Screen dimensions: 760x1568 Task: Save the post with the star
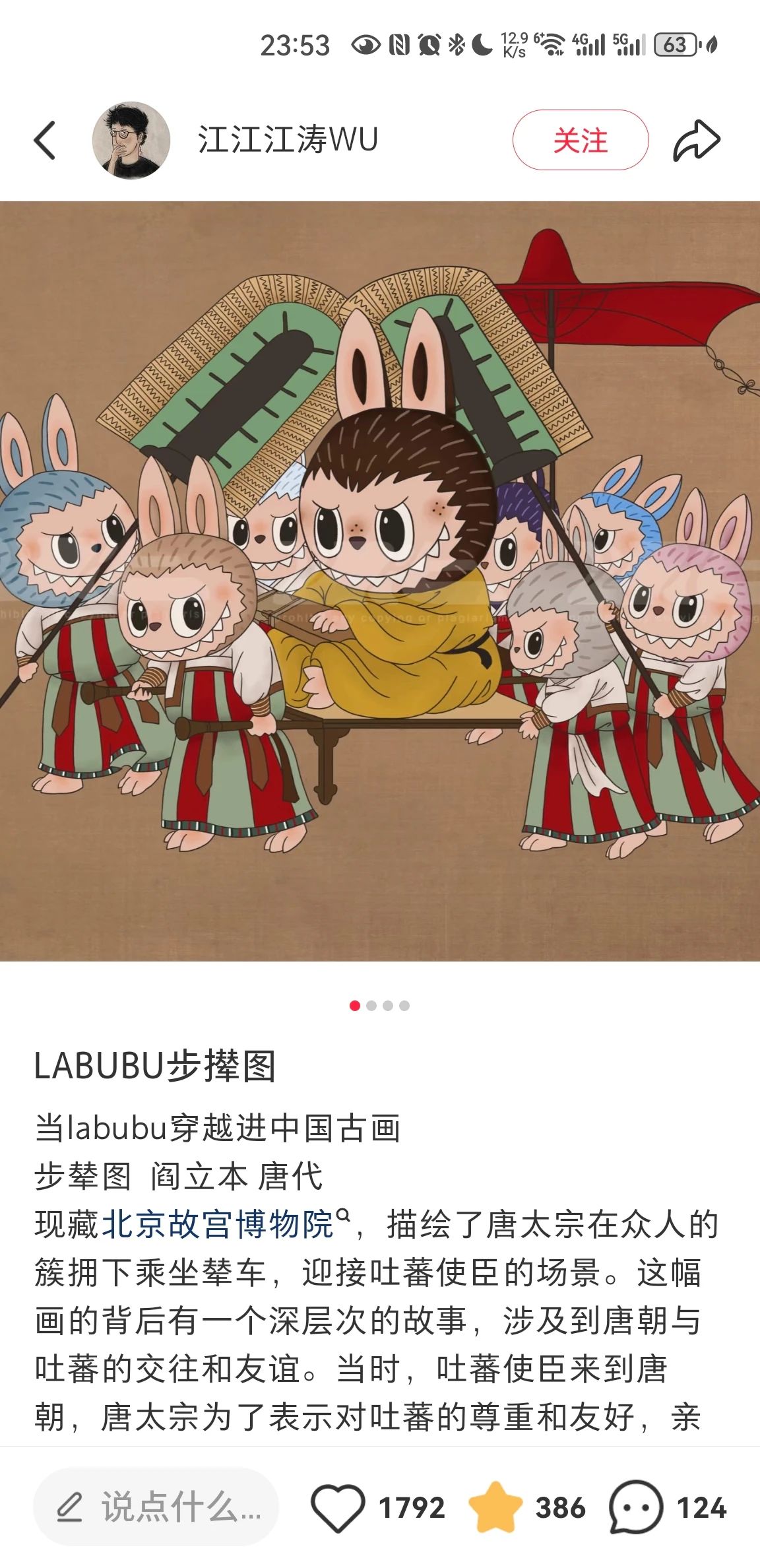[495, 1507]
